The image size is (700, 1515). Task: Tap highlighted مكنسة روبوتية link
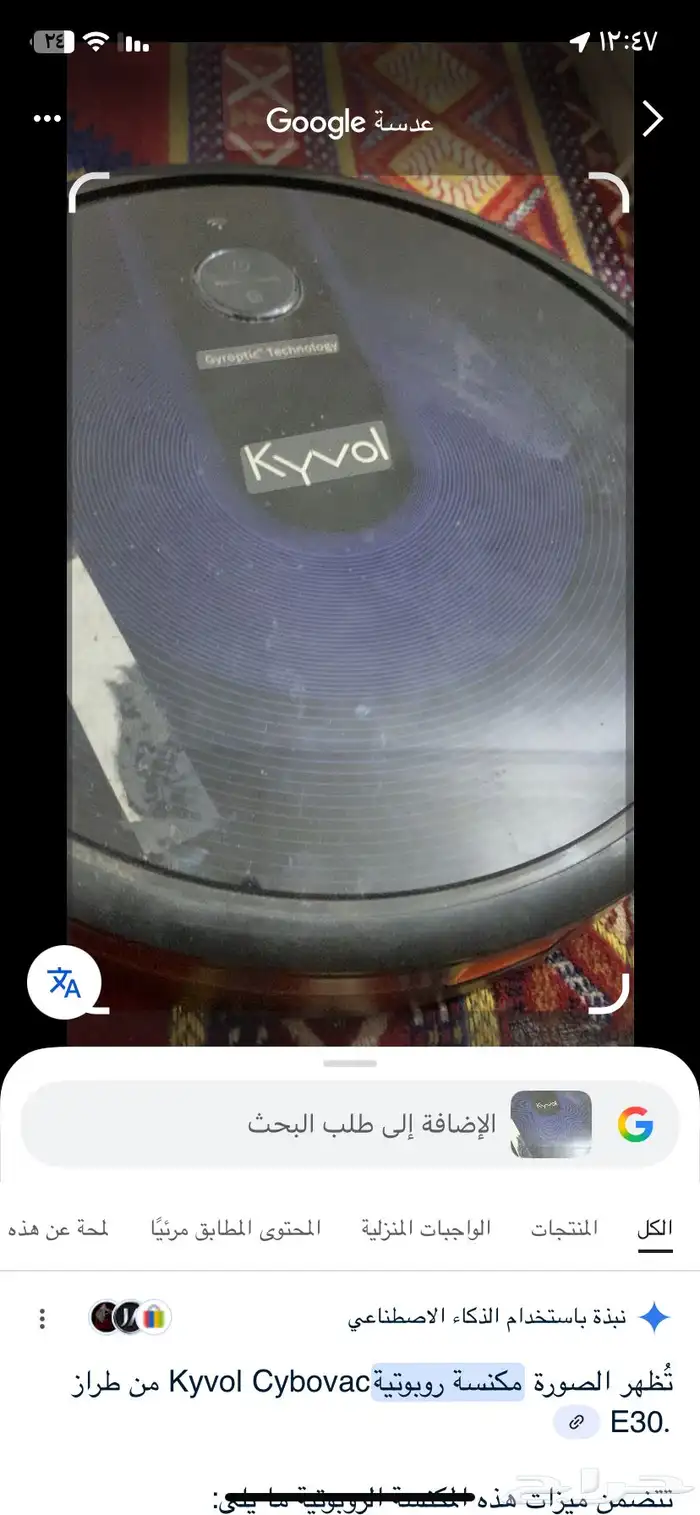click(x=447, y=1383)
